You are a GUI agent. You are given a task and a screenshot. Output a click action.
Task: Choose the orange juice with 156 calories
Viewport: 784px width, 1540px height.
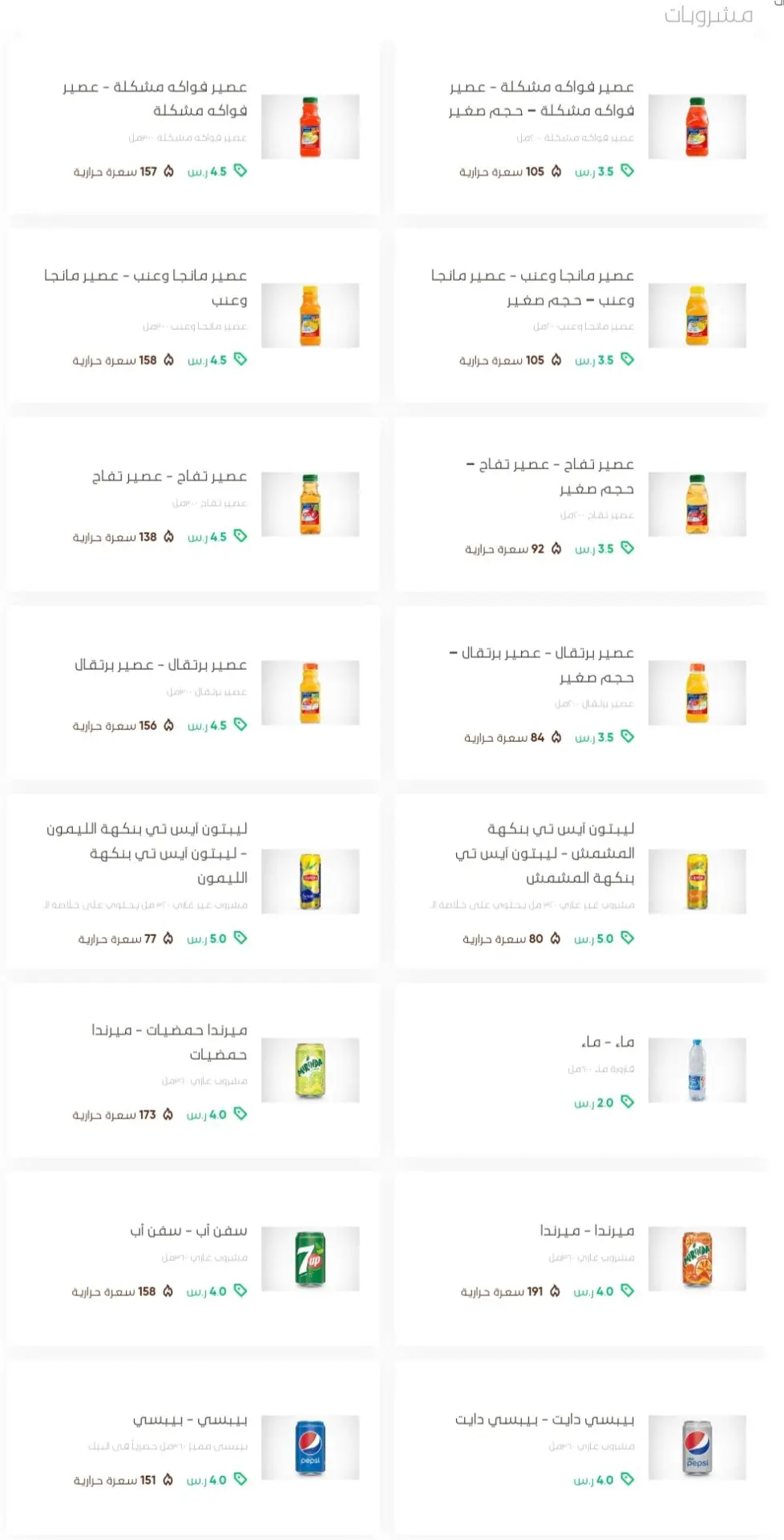[193, 694]
